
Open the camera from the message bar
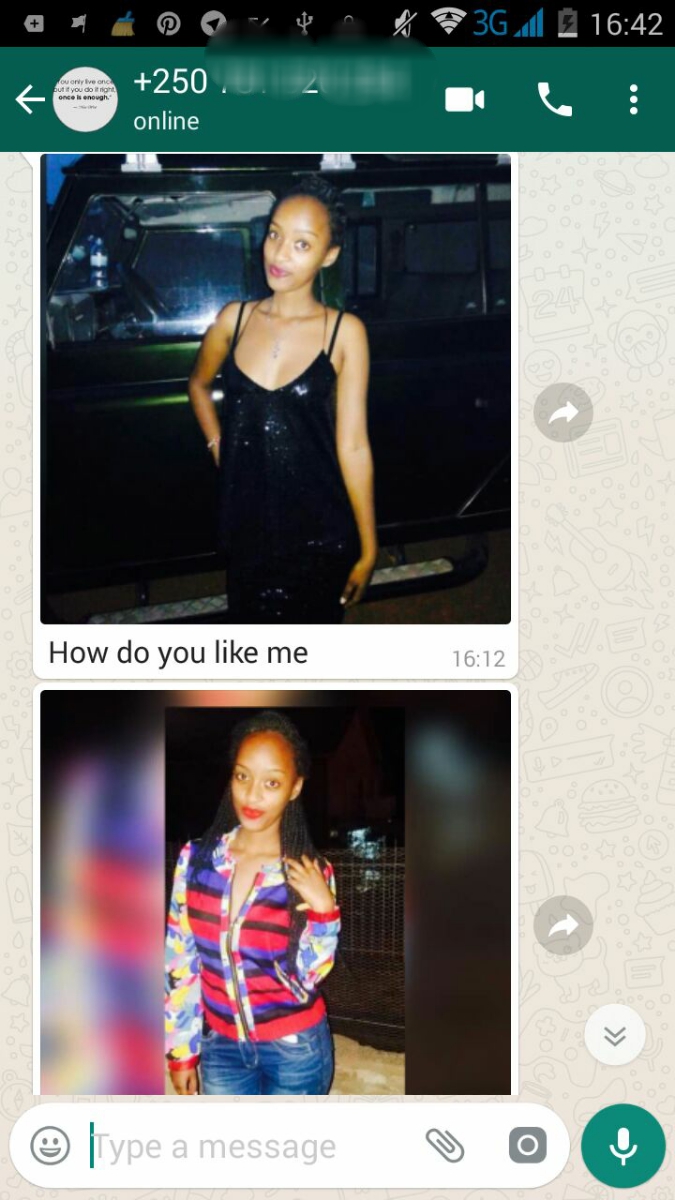527,1146
